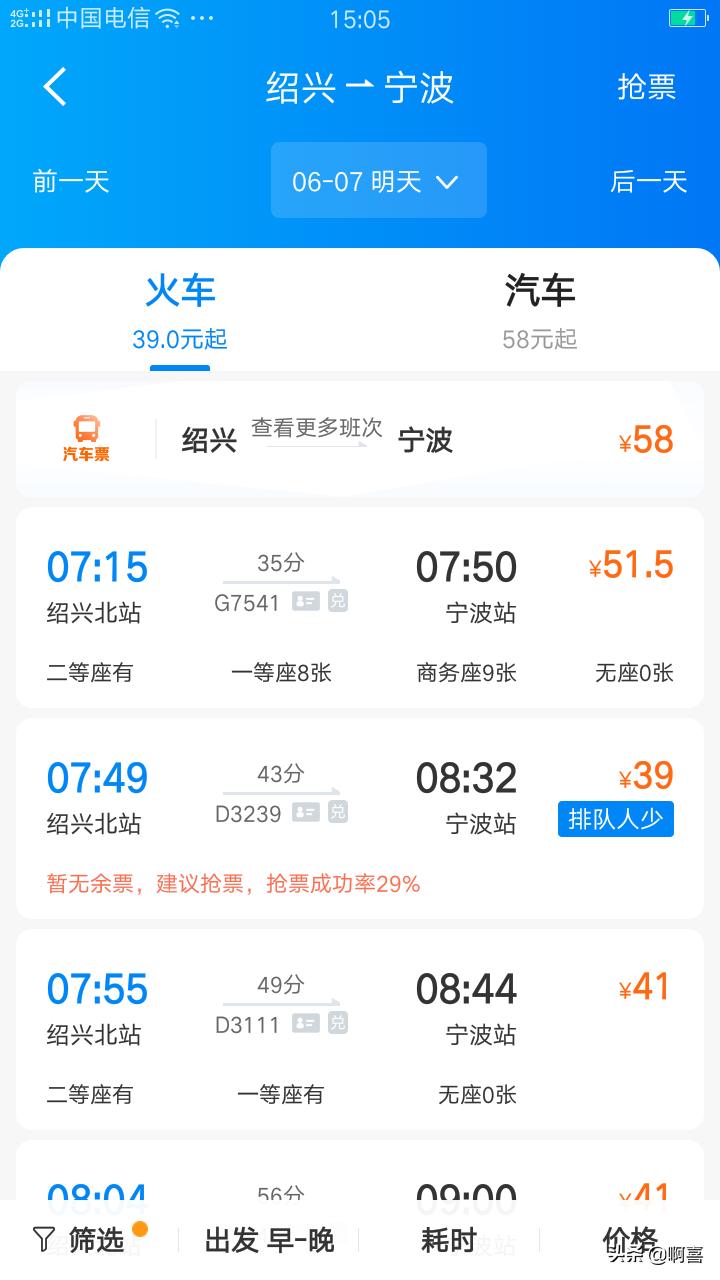Go to the previous day 前一天

(x=70, y=181)
